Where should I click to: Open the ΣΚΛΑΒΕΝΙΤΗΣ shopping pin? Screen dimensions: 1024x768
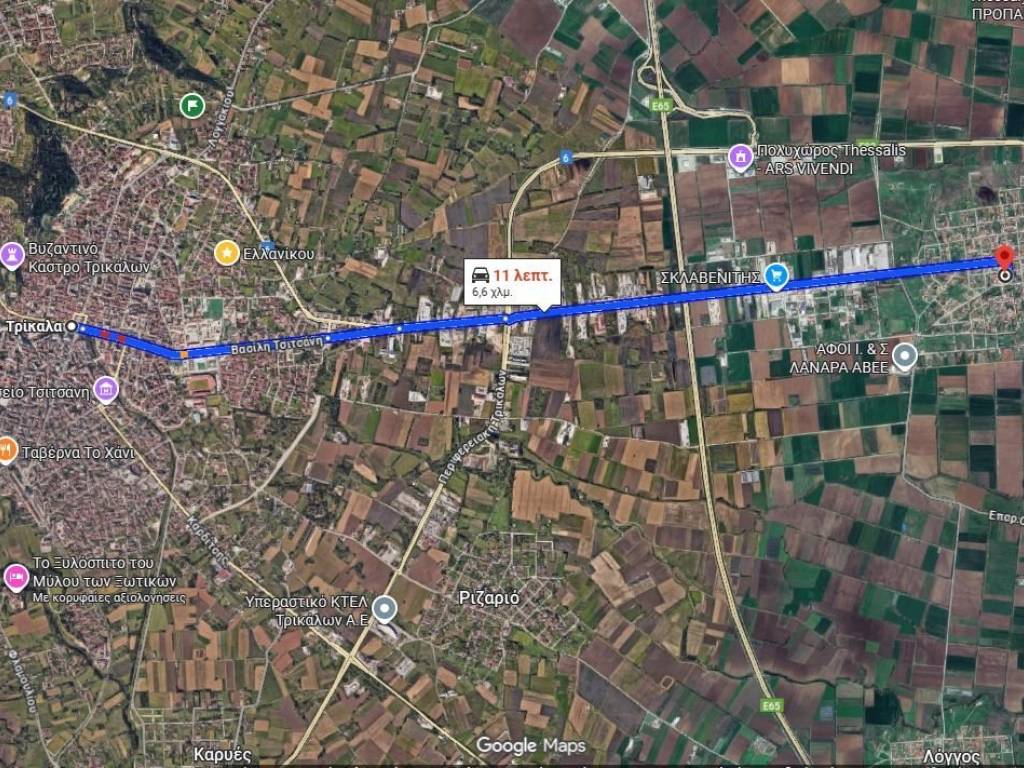pos(776,275)
